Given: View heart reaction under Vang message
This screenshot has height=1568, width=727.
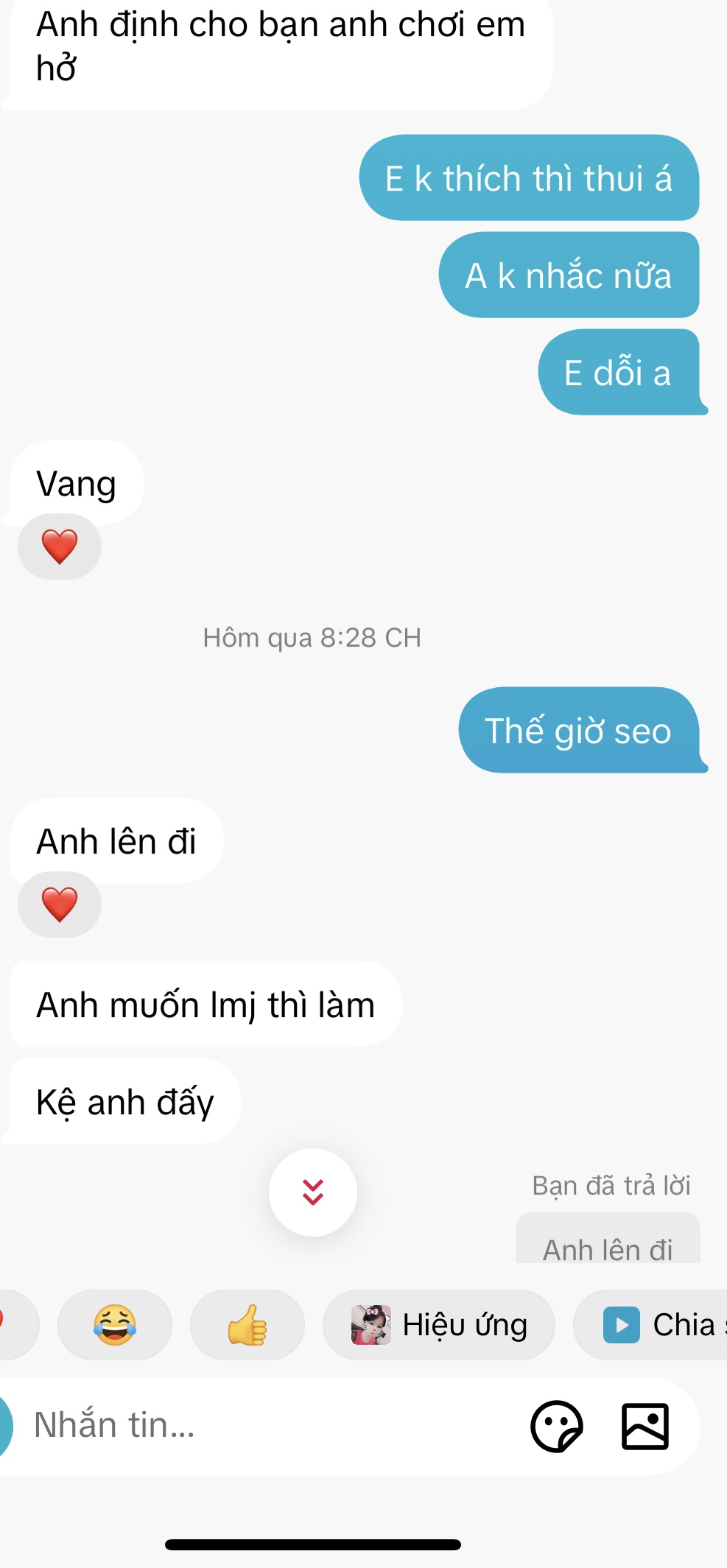Looking at the screenshot, I should point(60,546).
